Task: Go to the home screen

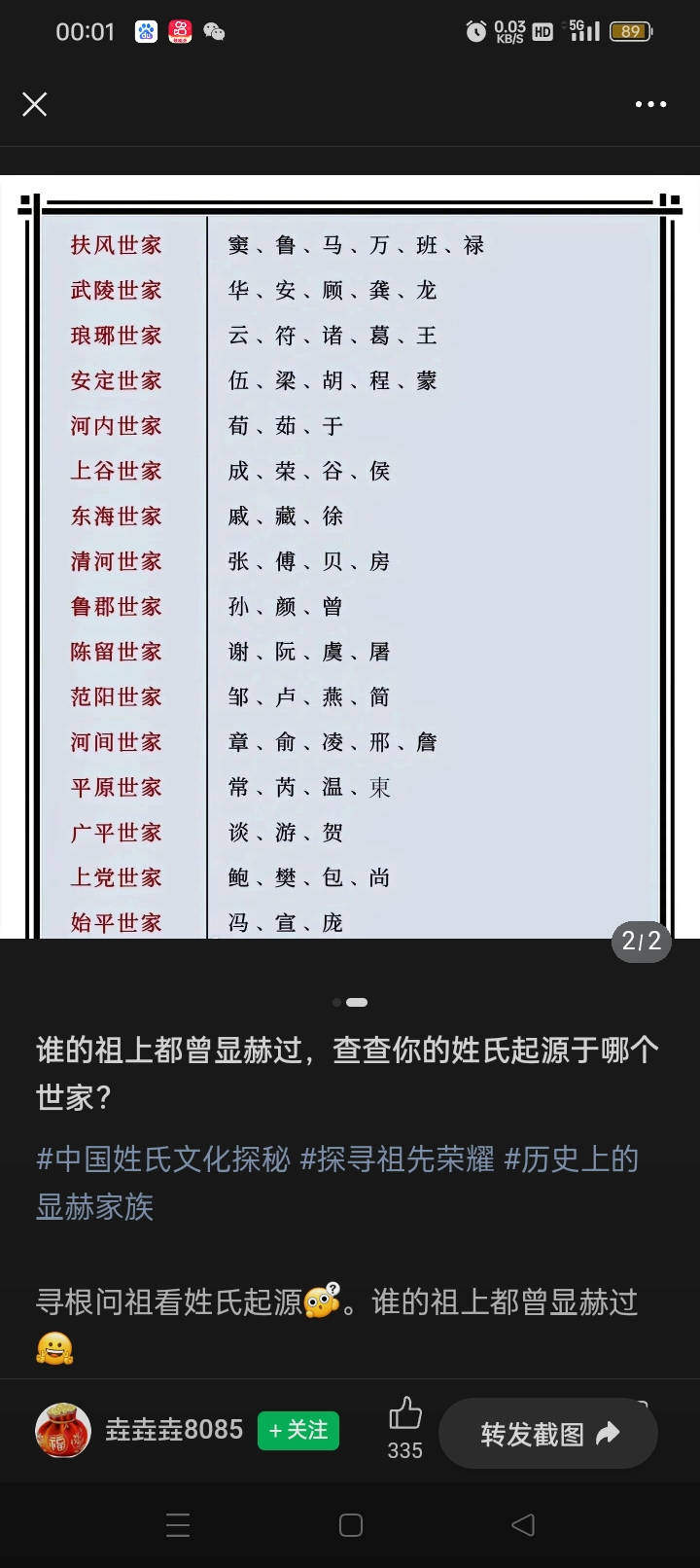Action: [351, 1524]
